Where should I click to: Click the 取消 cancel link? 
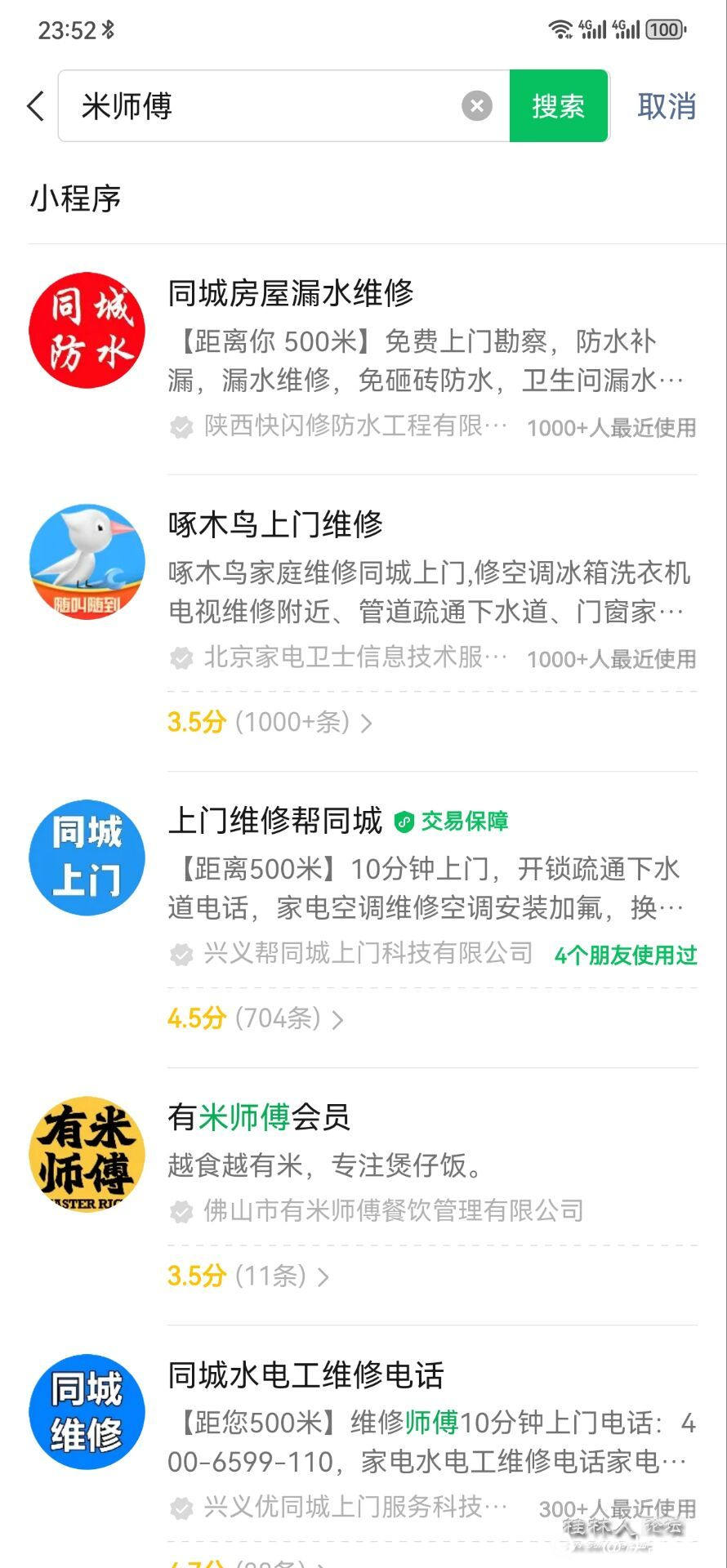coord(666,106)
